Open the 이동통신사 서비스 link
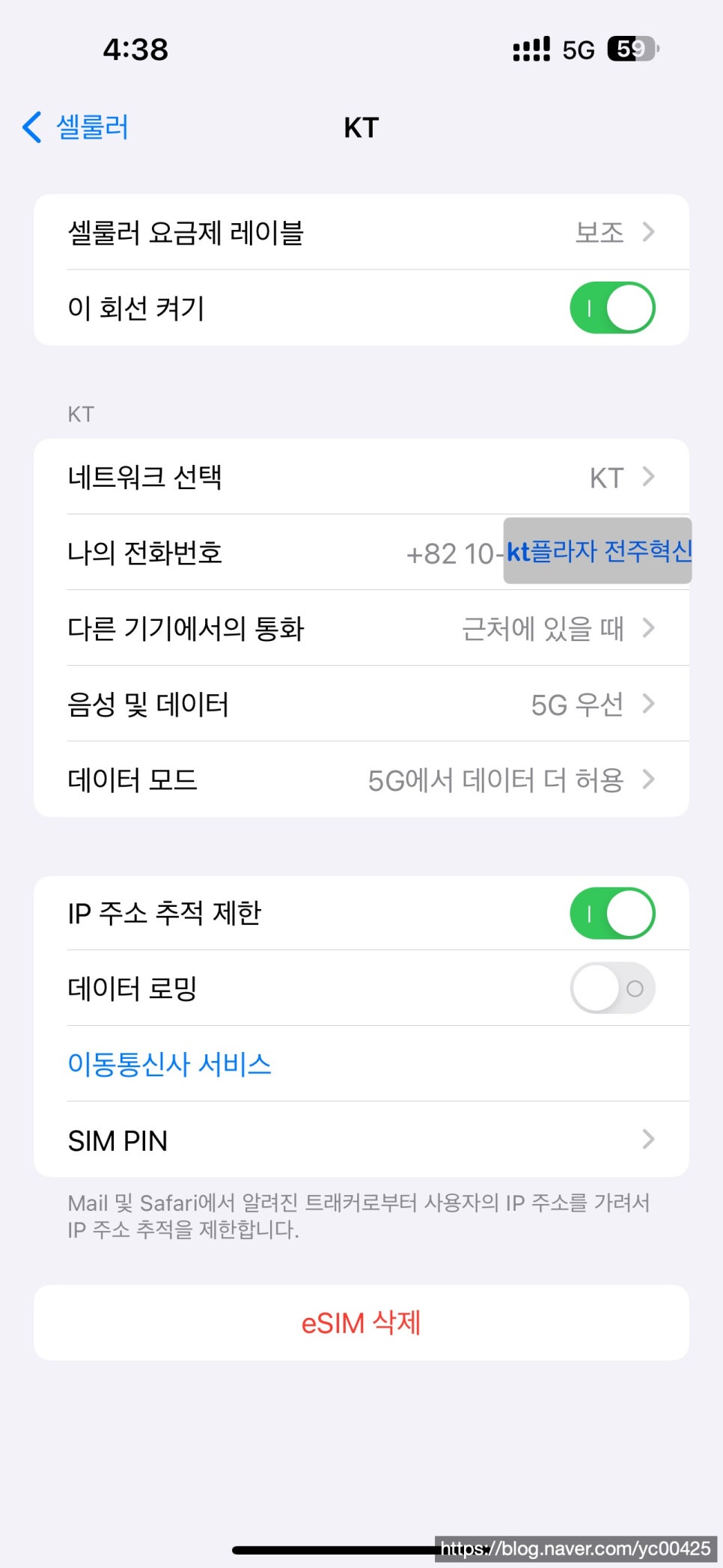This screenshot has height=1568, width=723. click(x=169, y=1064)
